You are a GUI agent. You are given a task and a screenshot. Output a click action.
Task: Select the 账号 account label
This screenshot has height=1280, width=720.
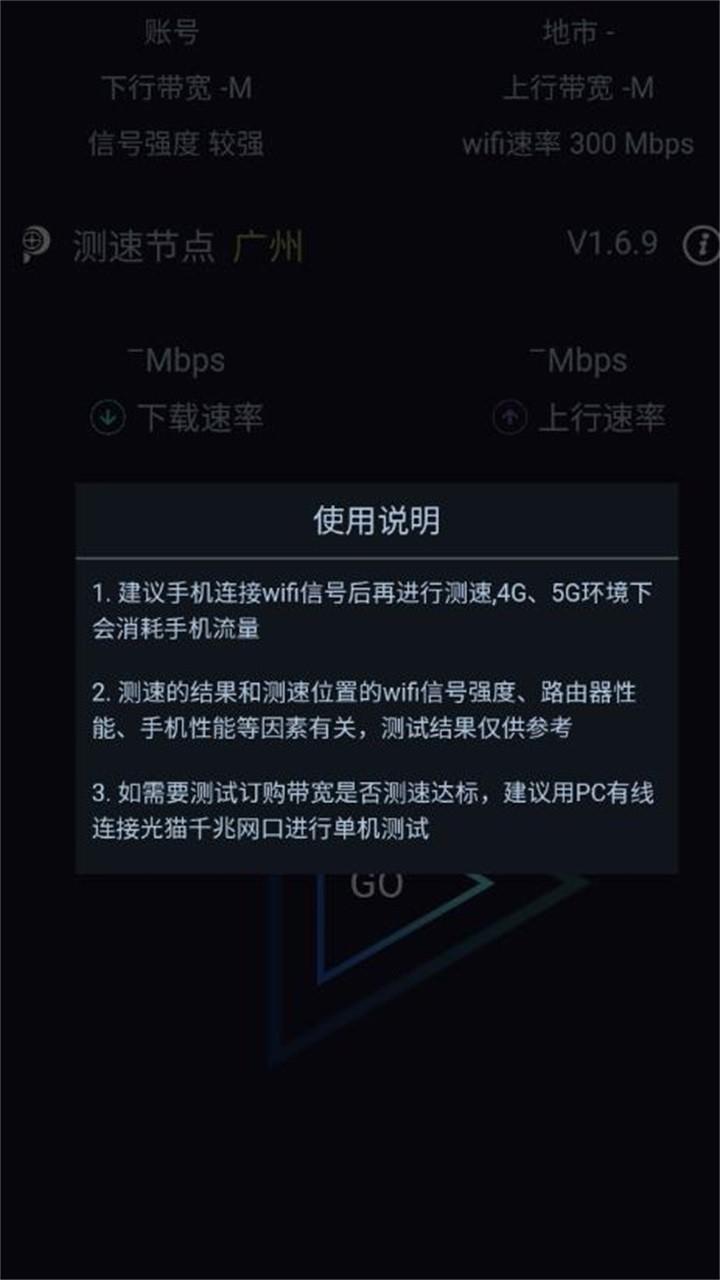170,30
